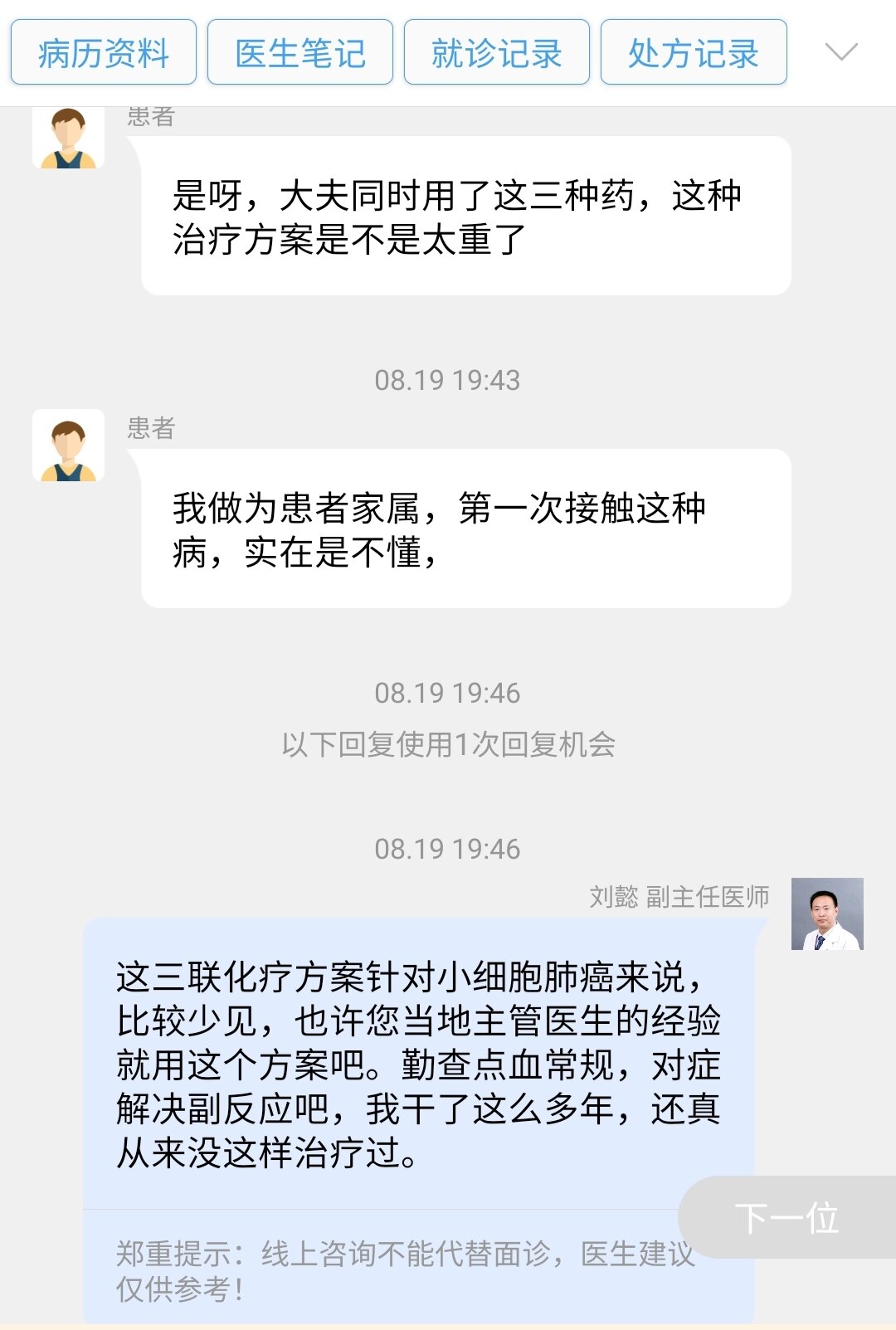Click the 08.19 19:46 timestamp above the reply

(448, 850)
